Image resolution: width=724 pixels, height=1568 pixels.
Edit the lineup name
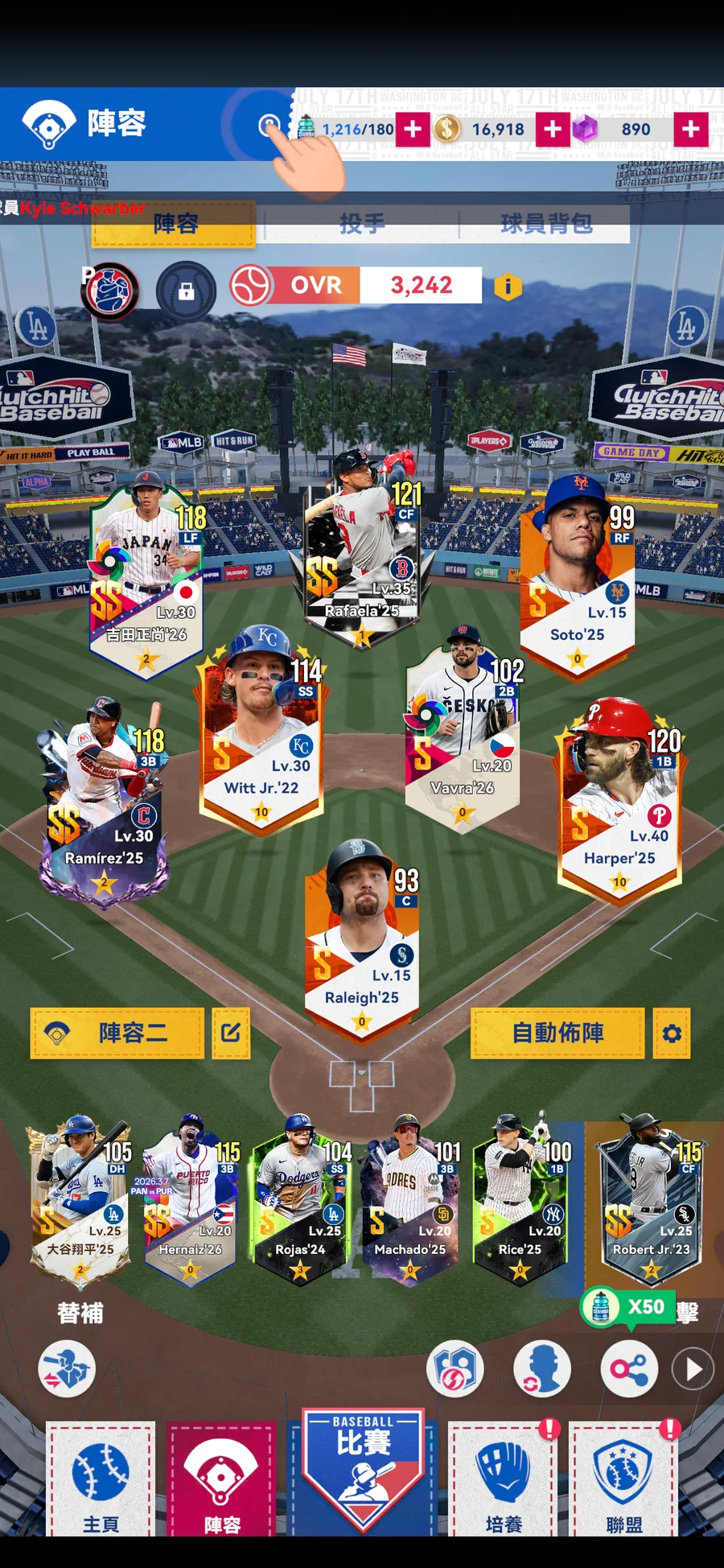point(231,1033)
